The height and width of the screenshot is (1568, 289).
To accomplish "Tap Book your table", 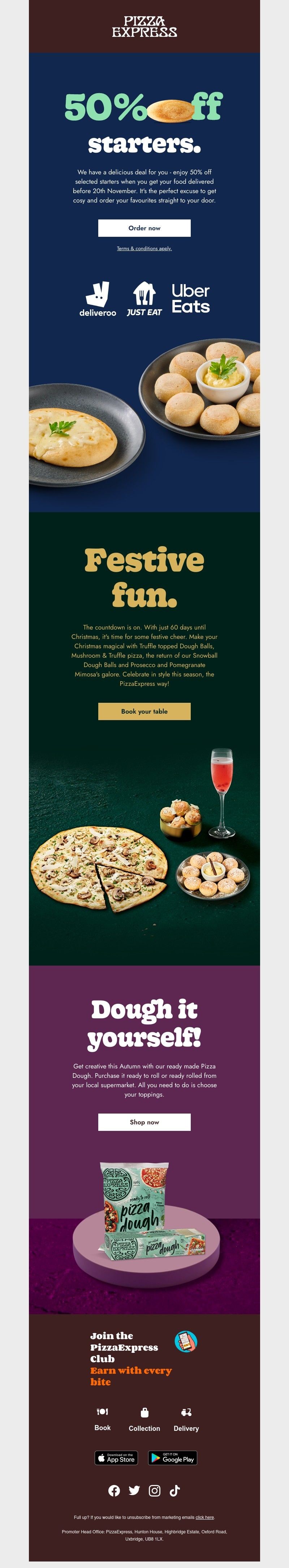I will 144,711.
